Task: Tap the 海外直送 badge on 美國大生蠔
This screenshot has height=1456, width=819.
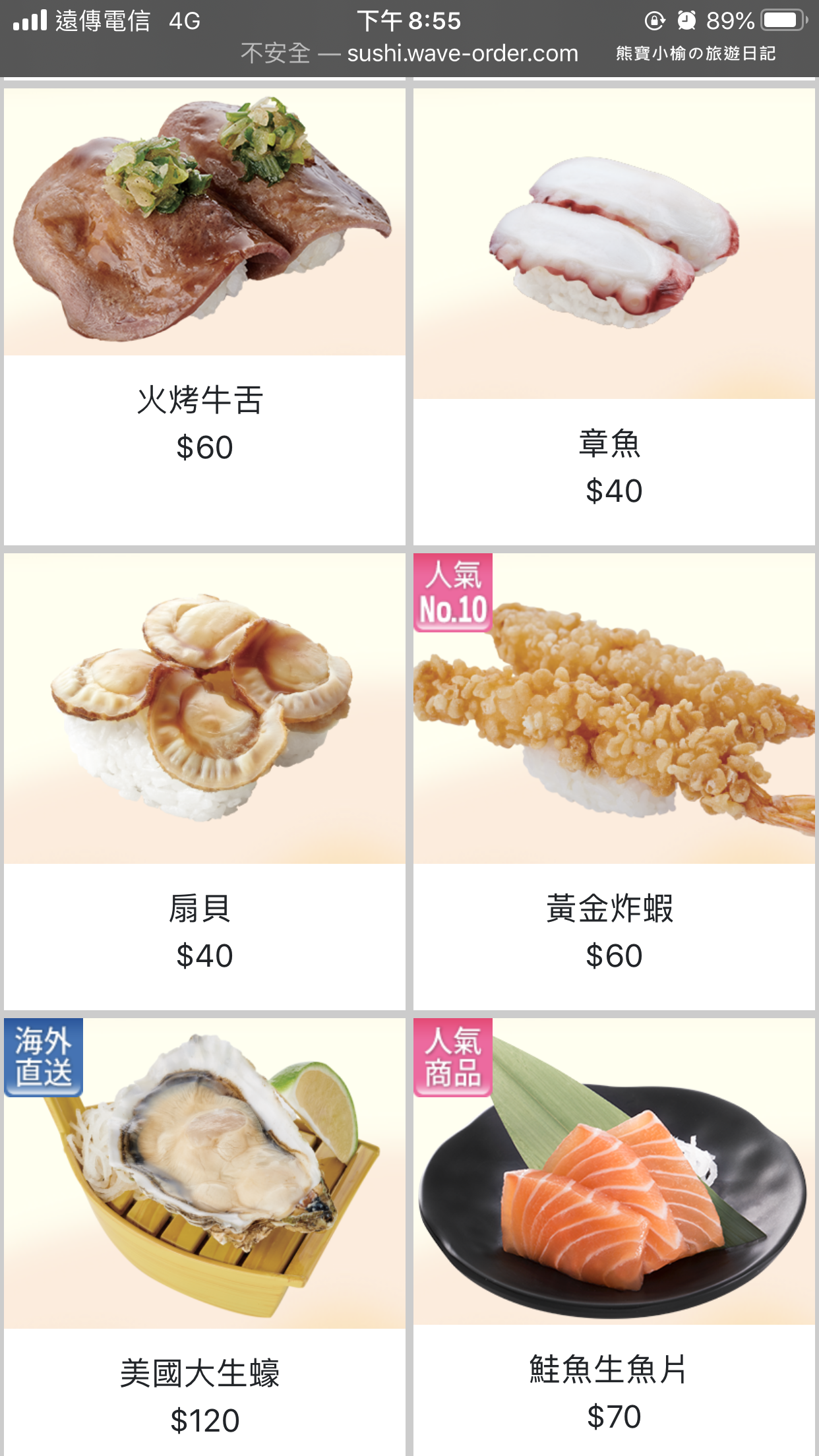Action: [x=42, y=1058]
